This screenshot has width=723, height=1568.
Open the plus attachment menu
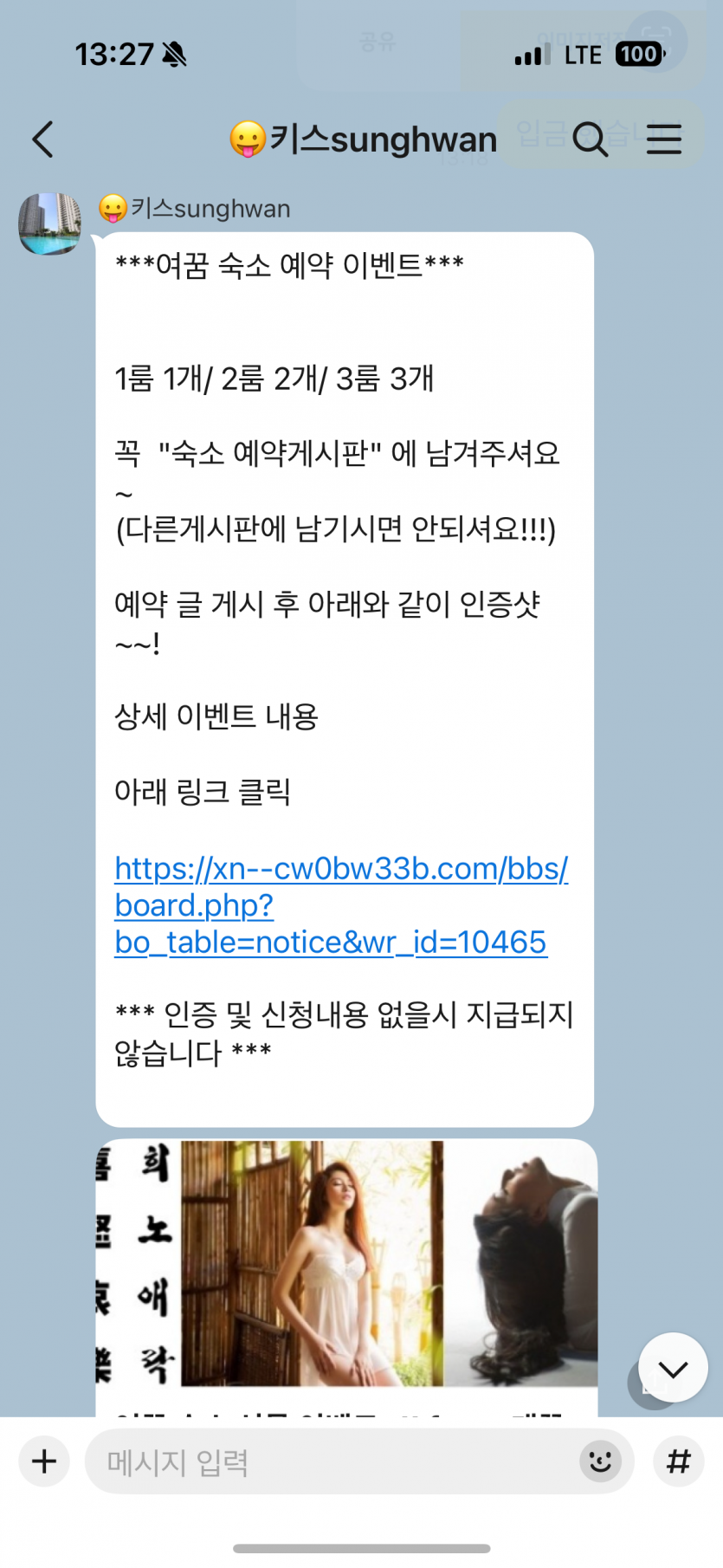[x=44, y=1461]
